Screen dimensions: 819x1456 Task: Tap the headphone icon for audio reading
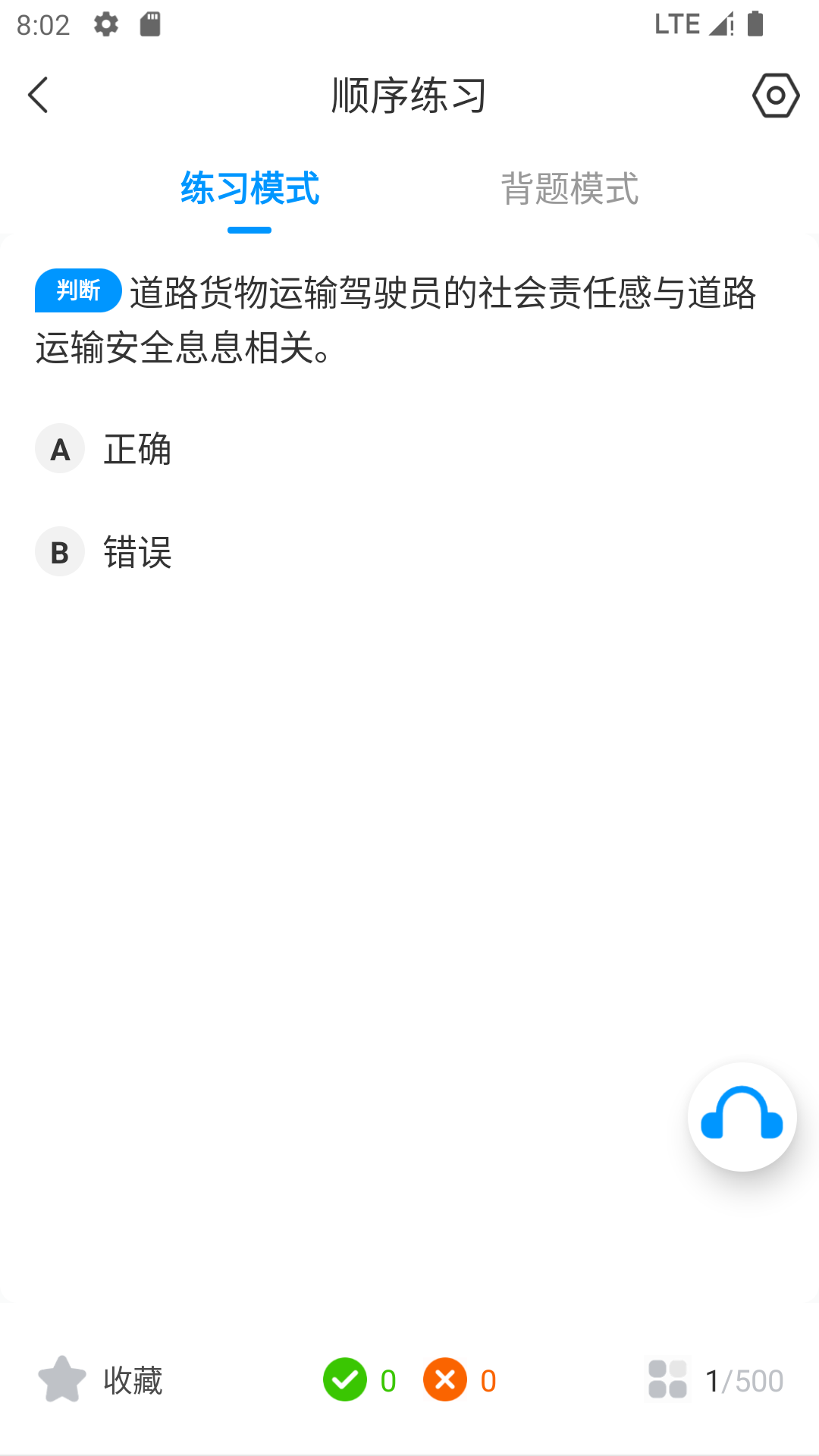742,1115
